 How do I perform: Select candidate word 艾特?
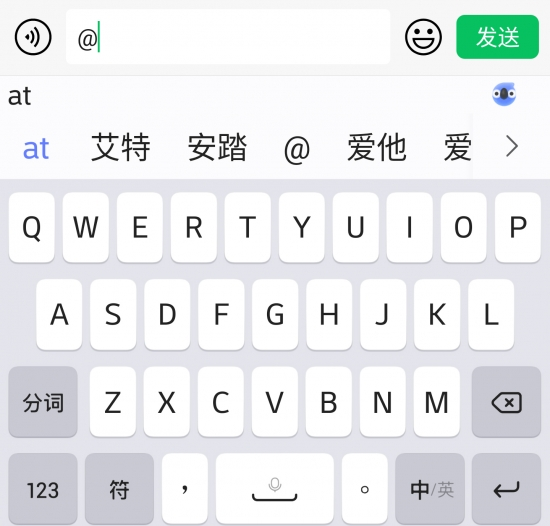[121, 147]
